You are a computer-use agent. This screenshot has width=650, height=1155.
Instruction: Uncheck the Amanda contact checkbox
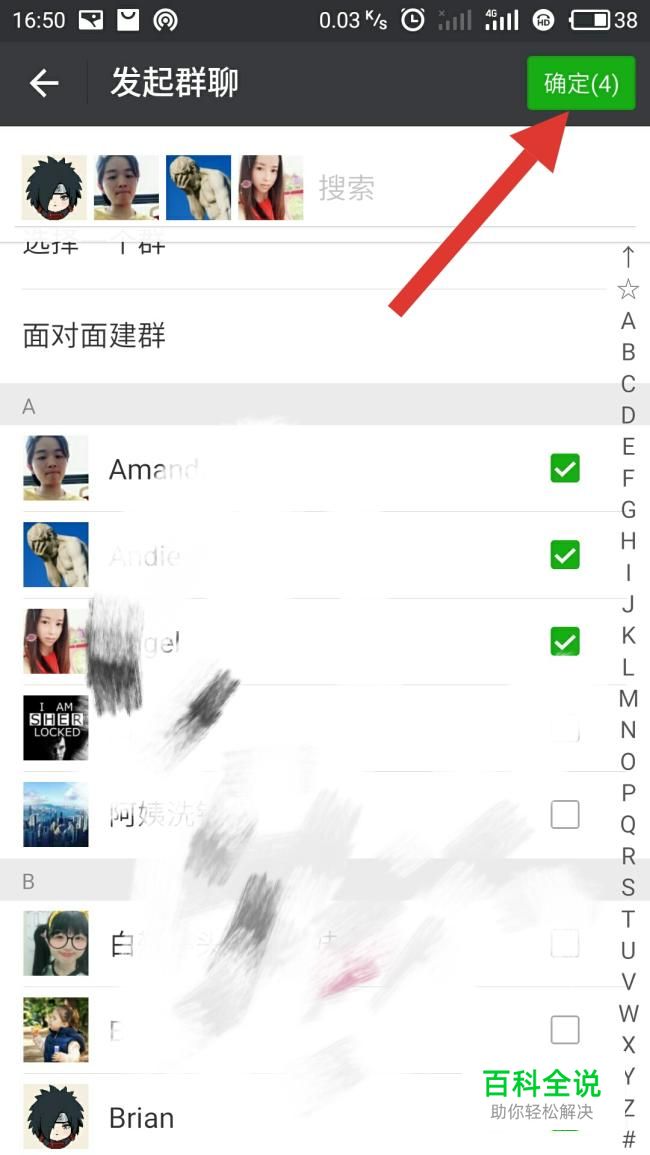click(x=565, y=468)
